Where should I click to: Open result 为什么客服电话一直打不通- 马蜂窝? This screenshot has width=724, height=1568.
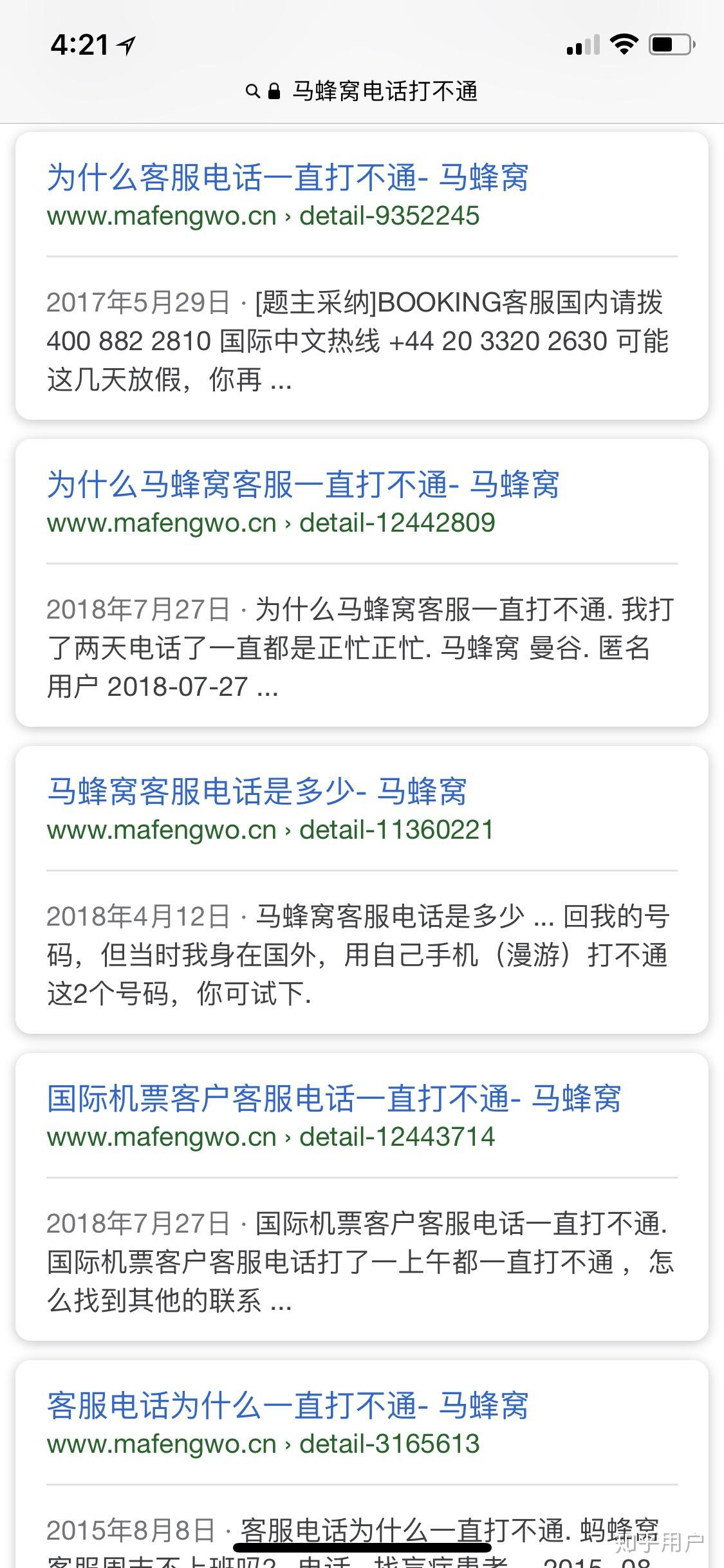pyautogui.click(x=287, y=178)
